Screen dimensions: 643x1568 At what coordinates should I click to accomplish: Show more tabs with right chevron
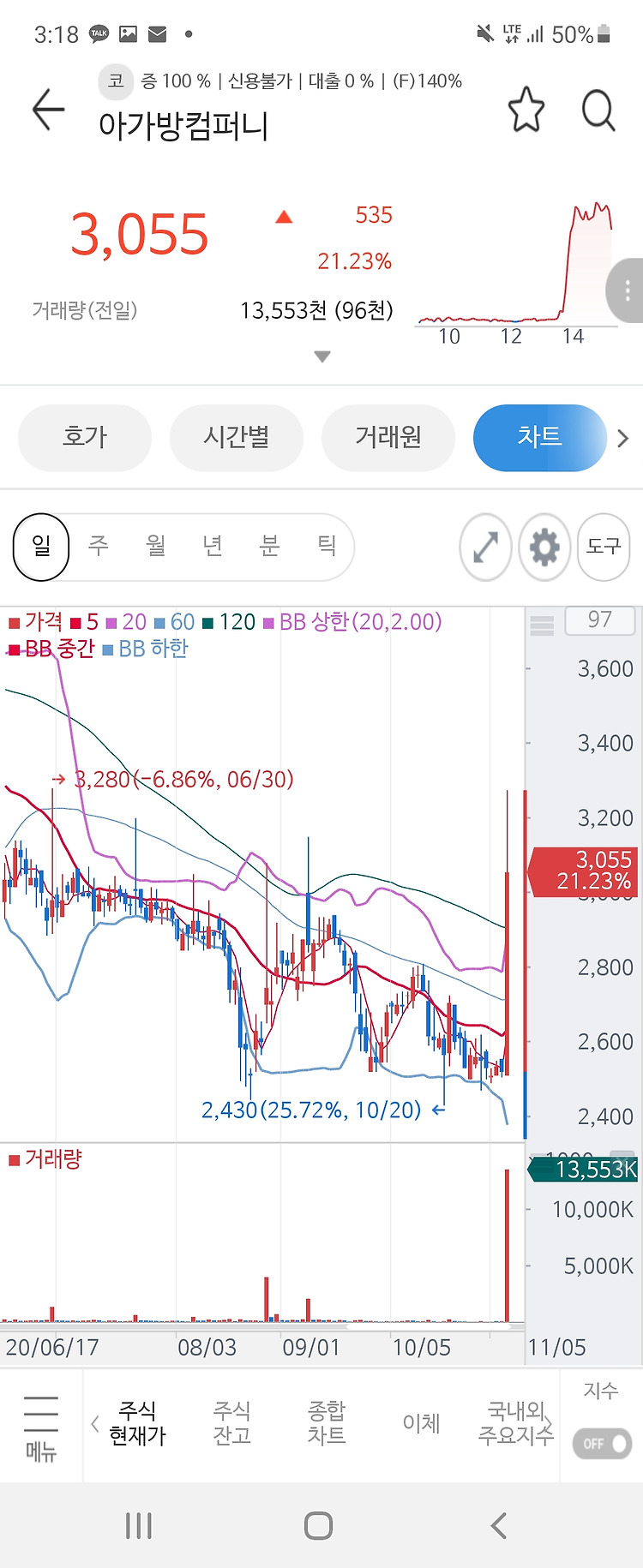pos(623,439)
